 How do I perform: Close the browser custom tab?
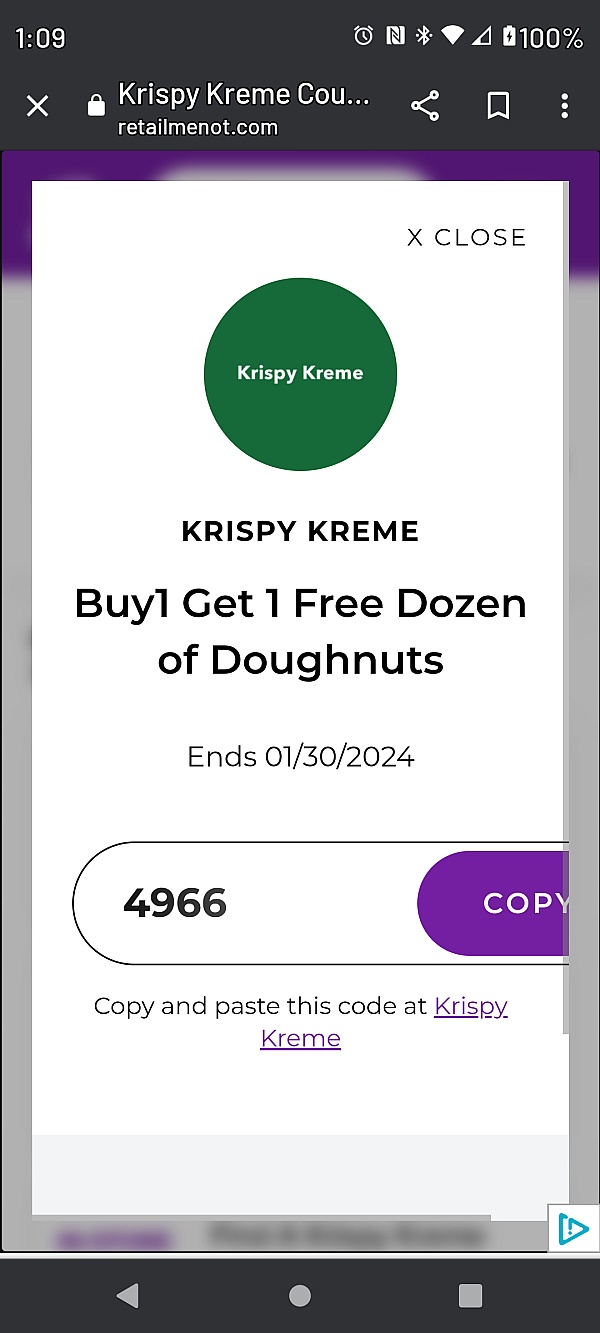click(37, 106)
